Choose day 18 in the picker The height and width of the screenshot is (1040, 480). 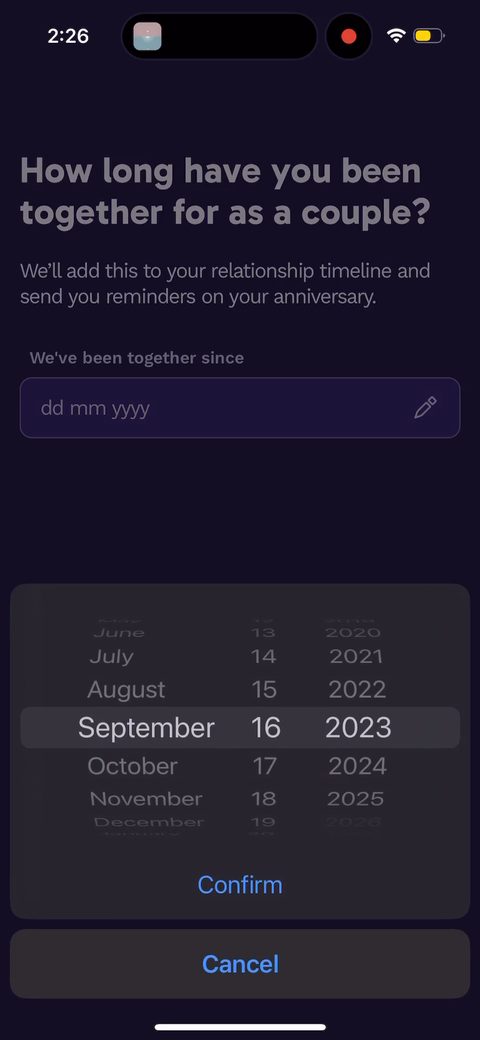click(263, 799)
